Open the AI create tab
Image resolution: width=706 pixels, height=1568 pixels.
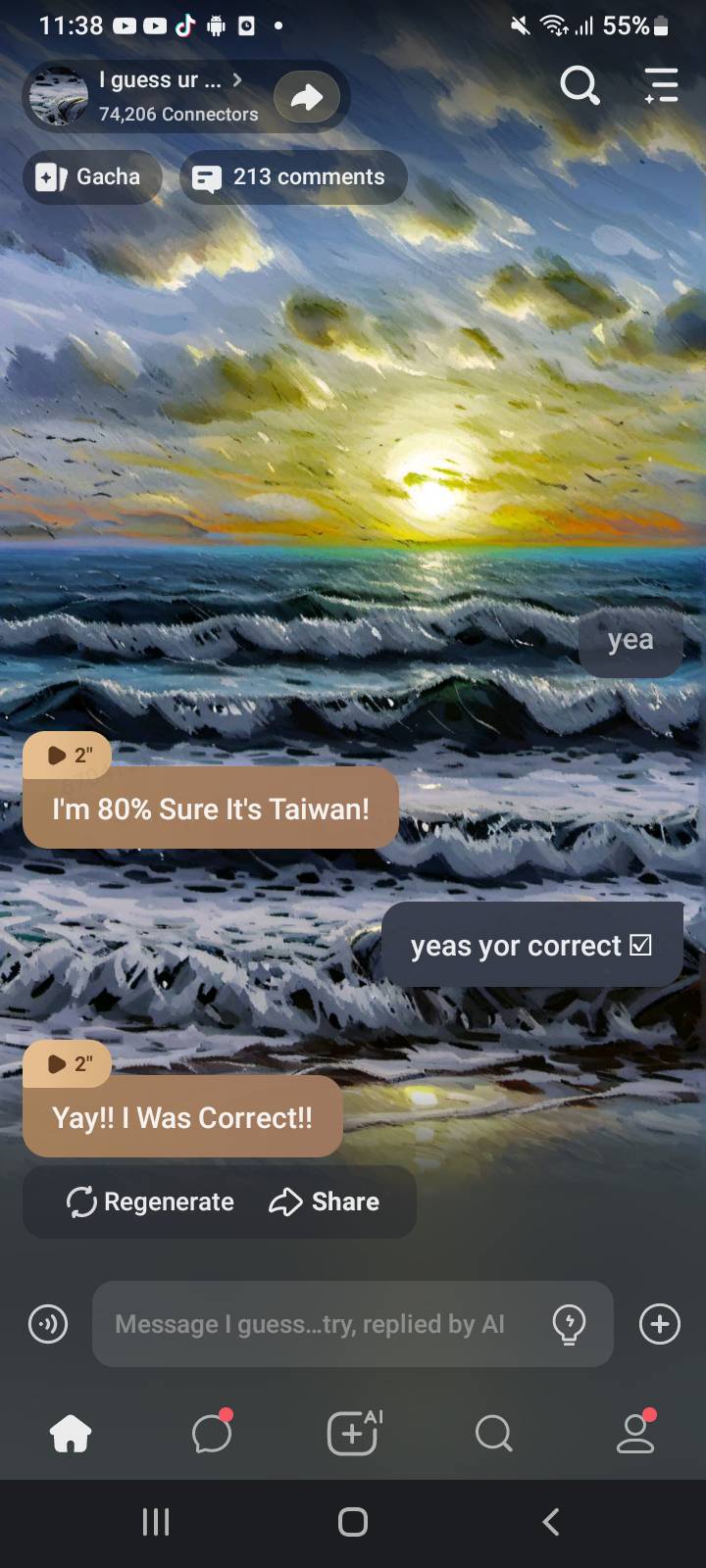[x=353, y=1434]
